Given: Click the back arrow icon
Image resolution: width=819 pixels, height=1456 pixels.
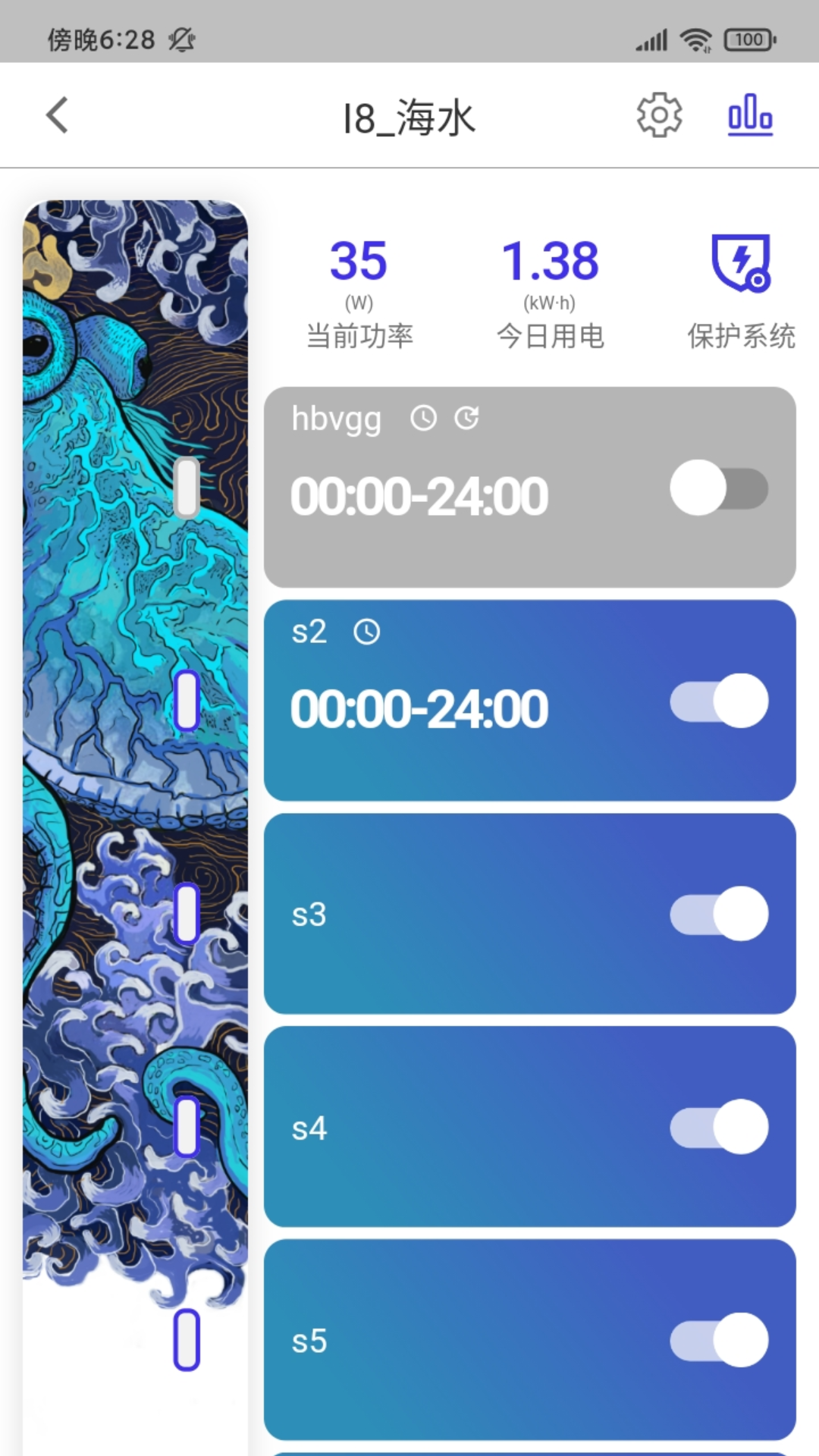Looking at the screenshot, I should pos(58,115).
